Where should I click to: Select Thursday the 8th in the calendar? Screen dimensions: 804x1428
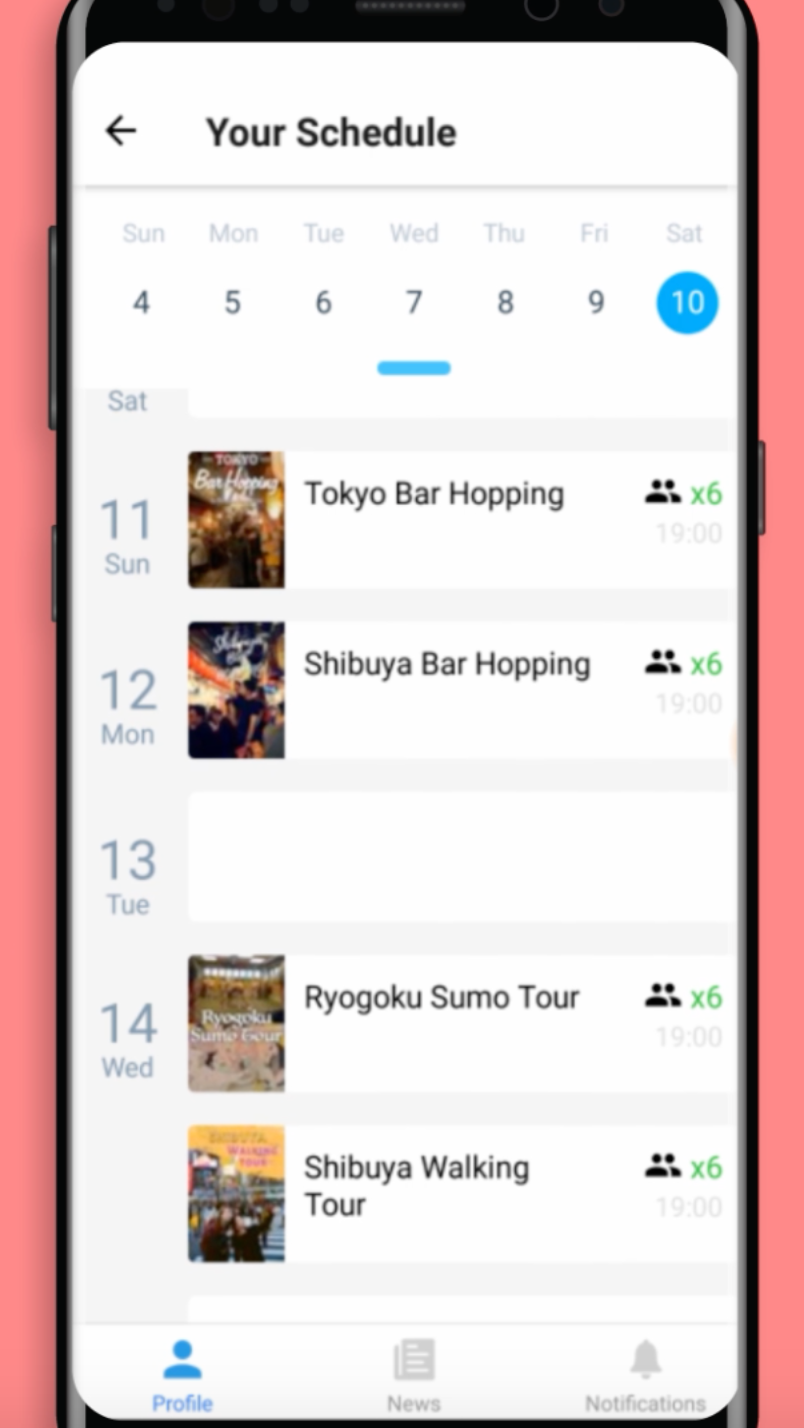(505, 302)
